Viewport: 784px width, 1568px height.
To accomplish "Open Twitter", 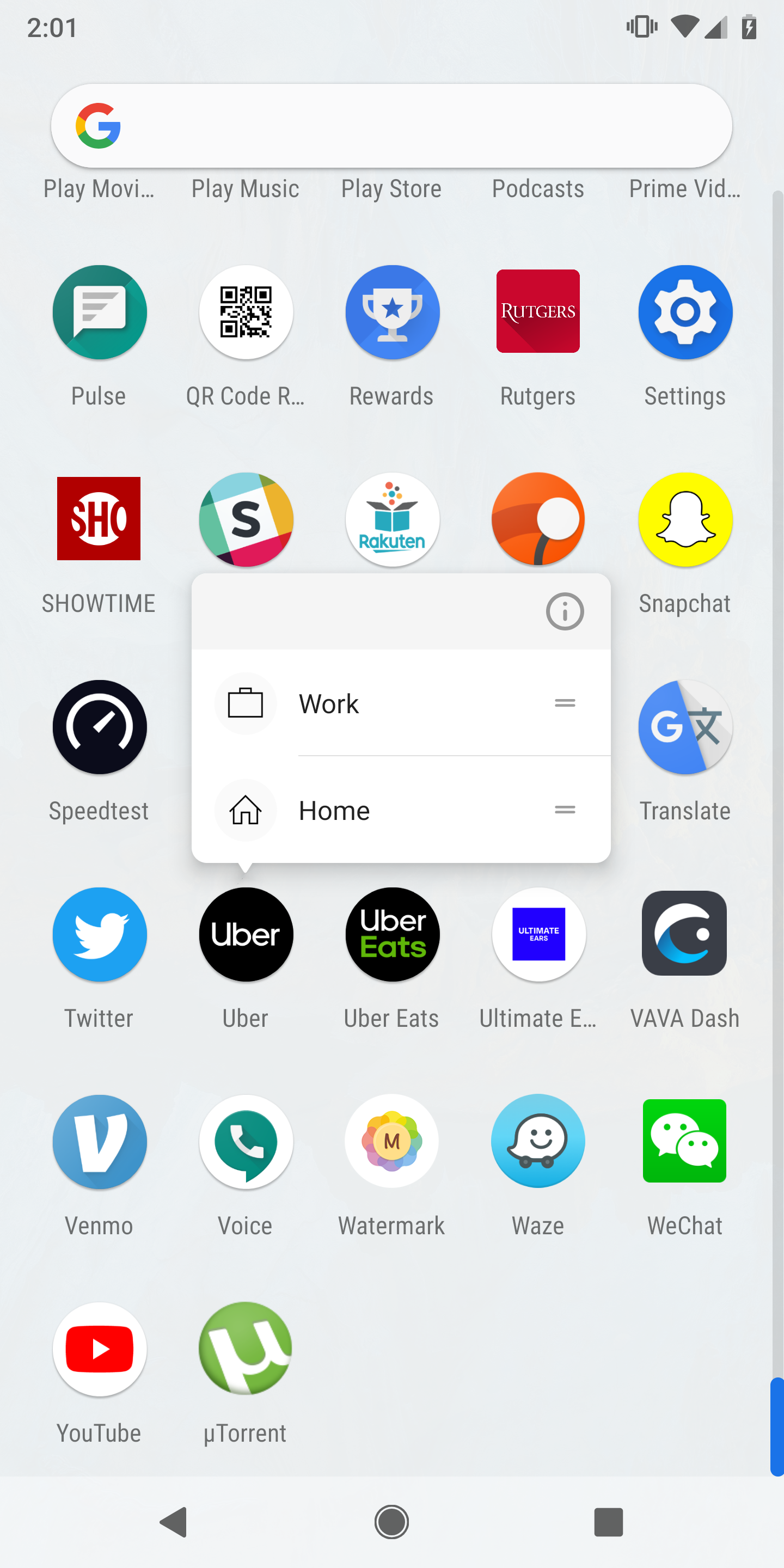I will [99, 934].
